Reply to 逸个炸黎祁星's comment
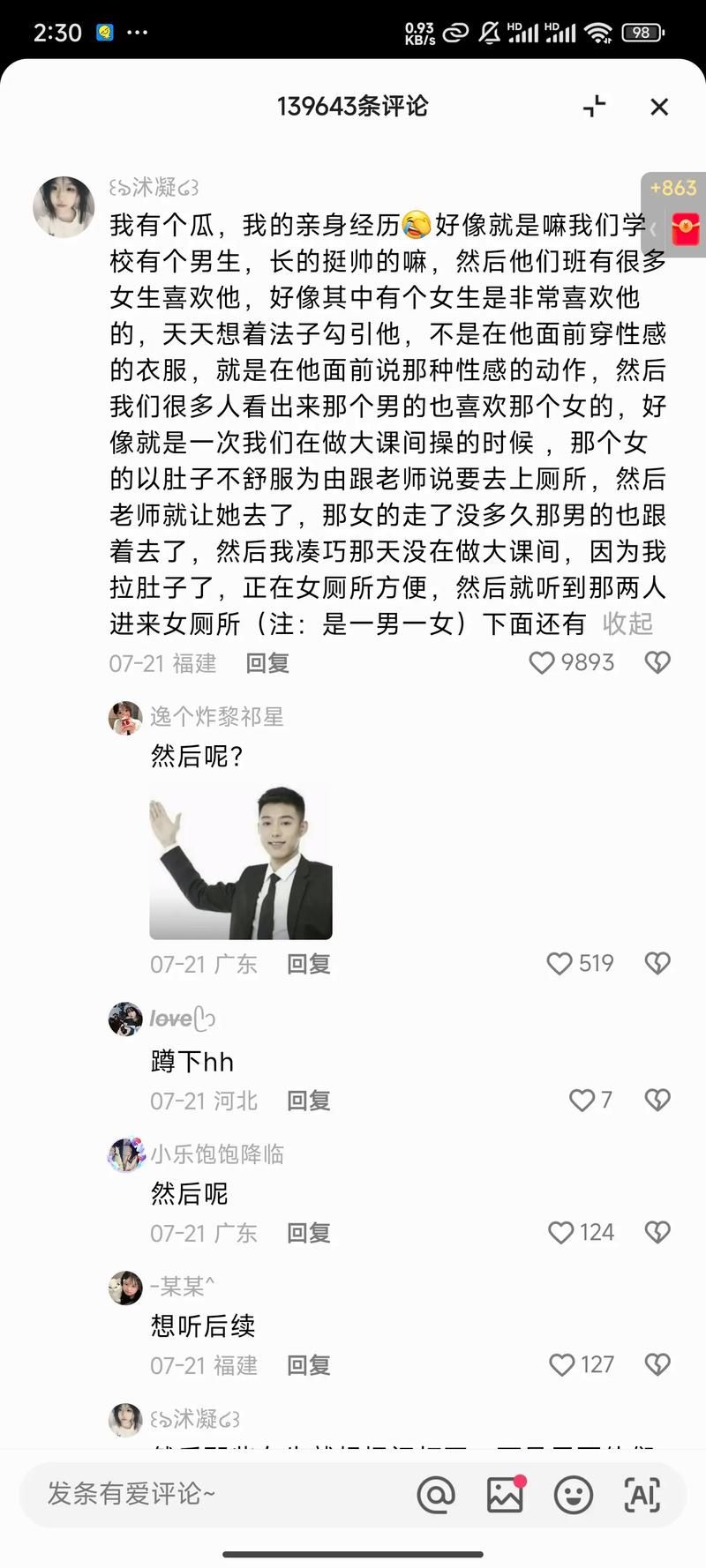The height and width of the screenshot is (1568, 706). coord(308,964)
